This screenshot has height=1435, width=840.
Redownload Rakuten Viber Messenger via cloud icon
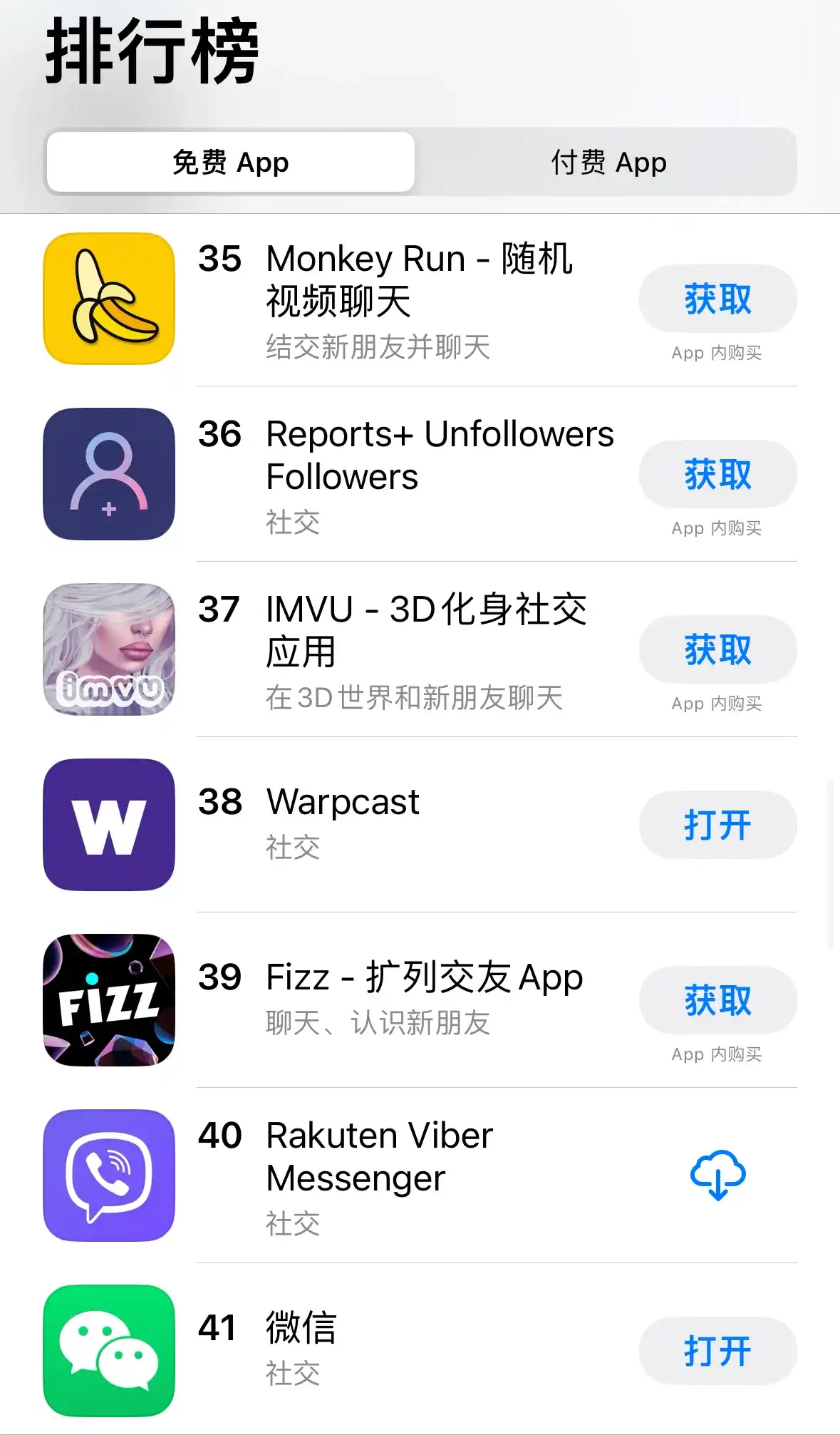[x=717, y=1175]
